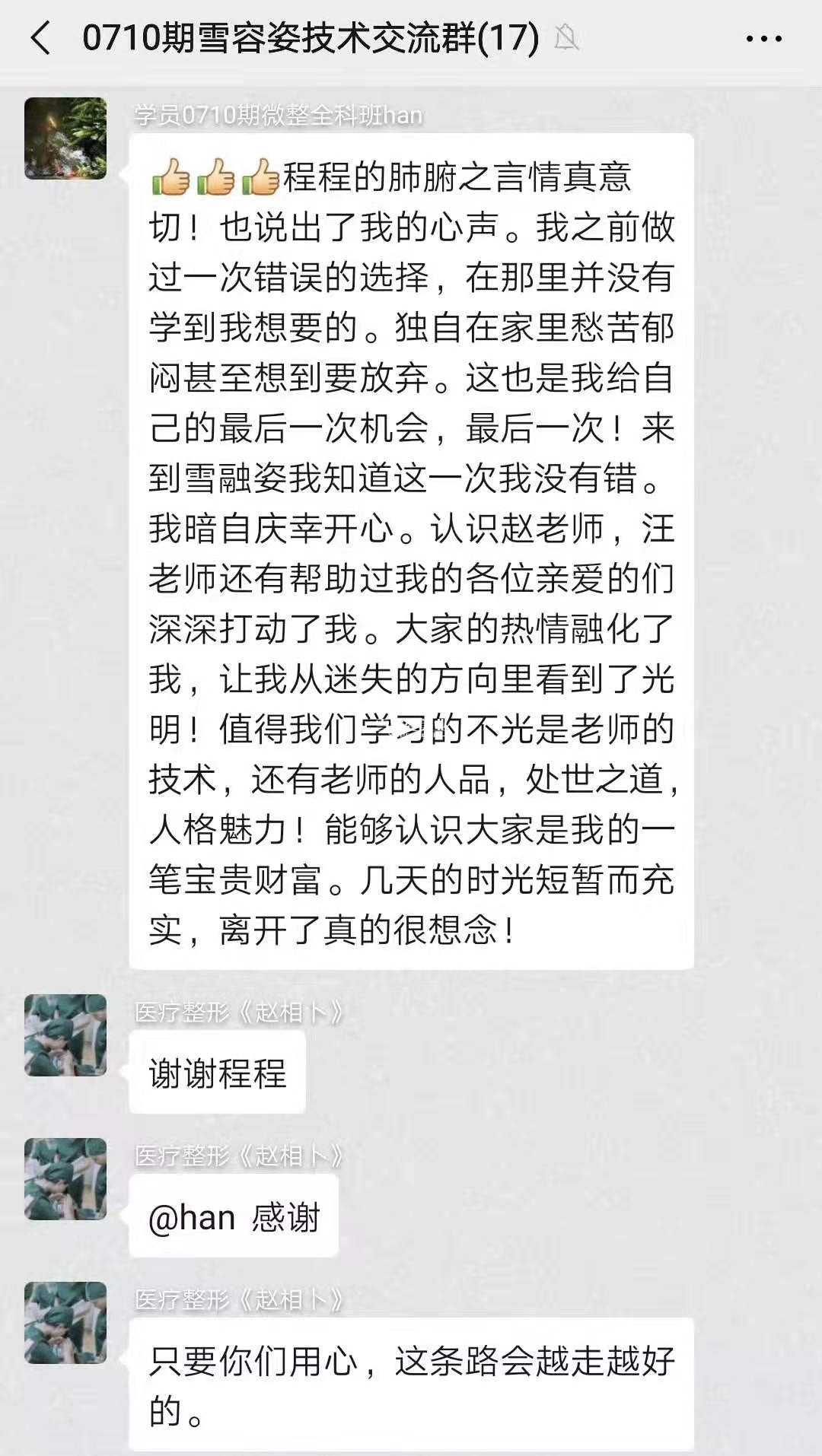Tap the avatar beside the 只要你们用心 message
822x1456 pixels.
point(65,1323)
